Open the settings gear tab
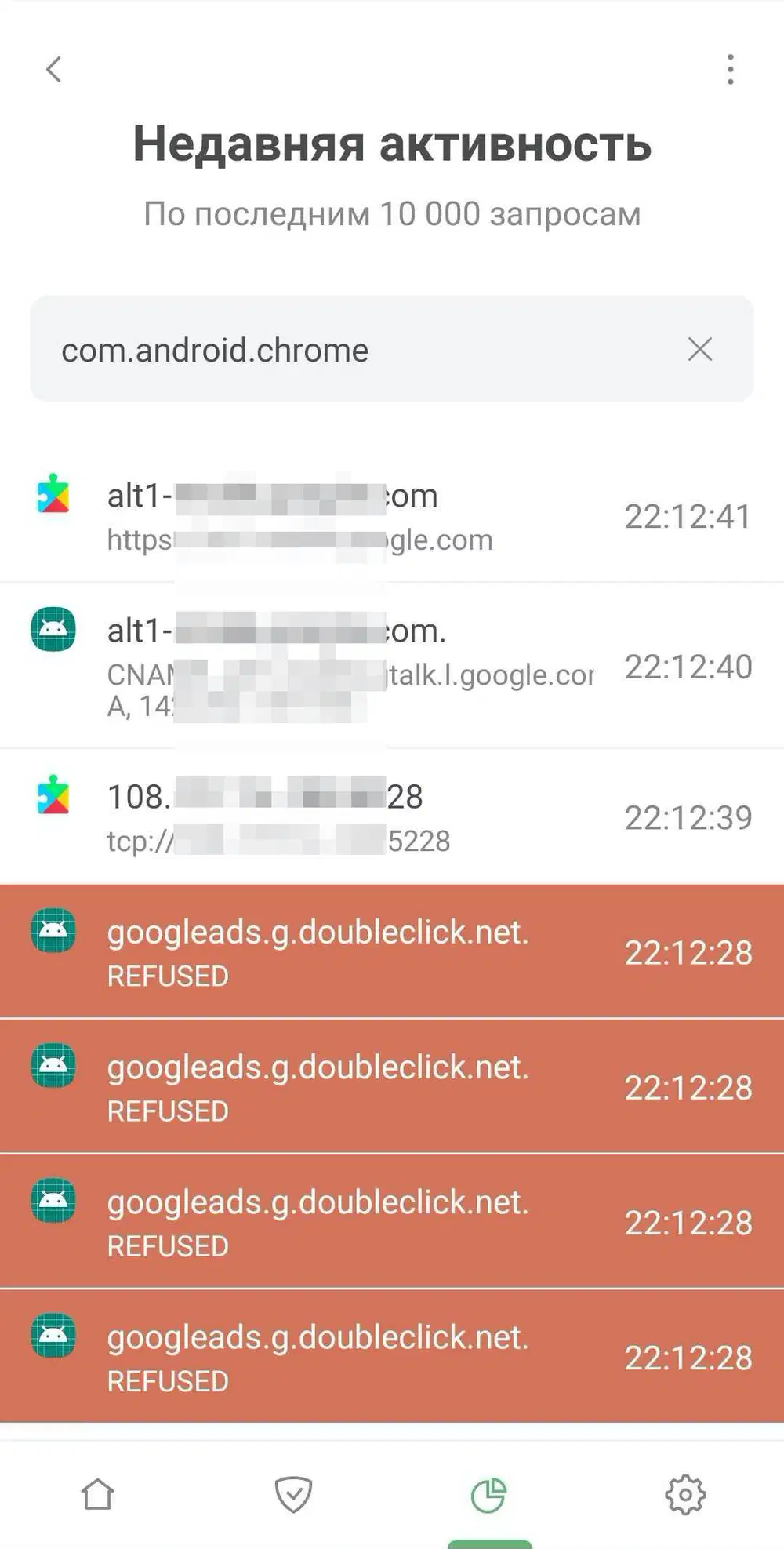Screen dimensions: 784x1549 [685, 1494]
